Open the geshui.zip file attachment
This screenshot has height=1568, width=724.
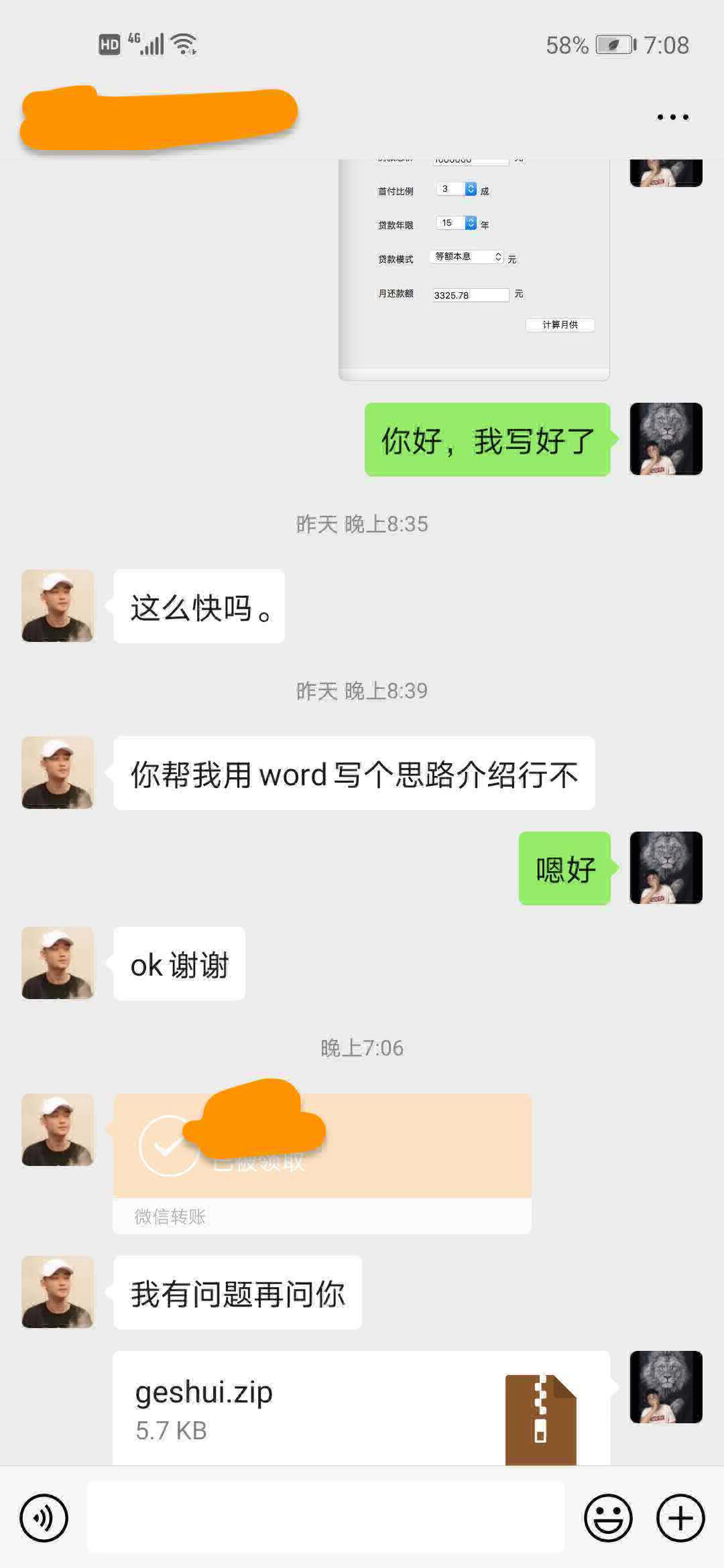[x=361, y=1409]
